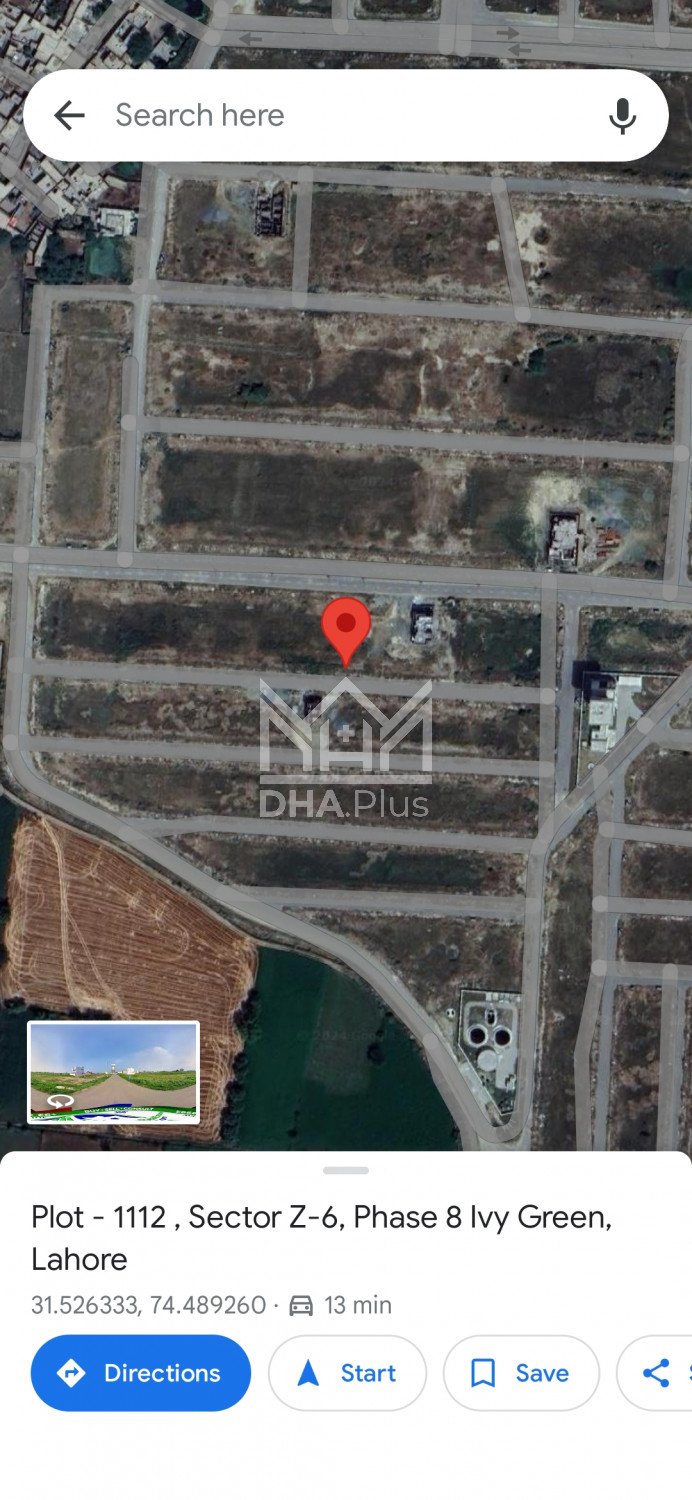Save this location to a list
The width and height of the screenshot is (692, 1500).
tap(521, 1373)
